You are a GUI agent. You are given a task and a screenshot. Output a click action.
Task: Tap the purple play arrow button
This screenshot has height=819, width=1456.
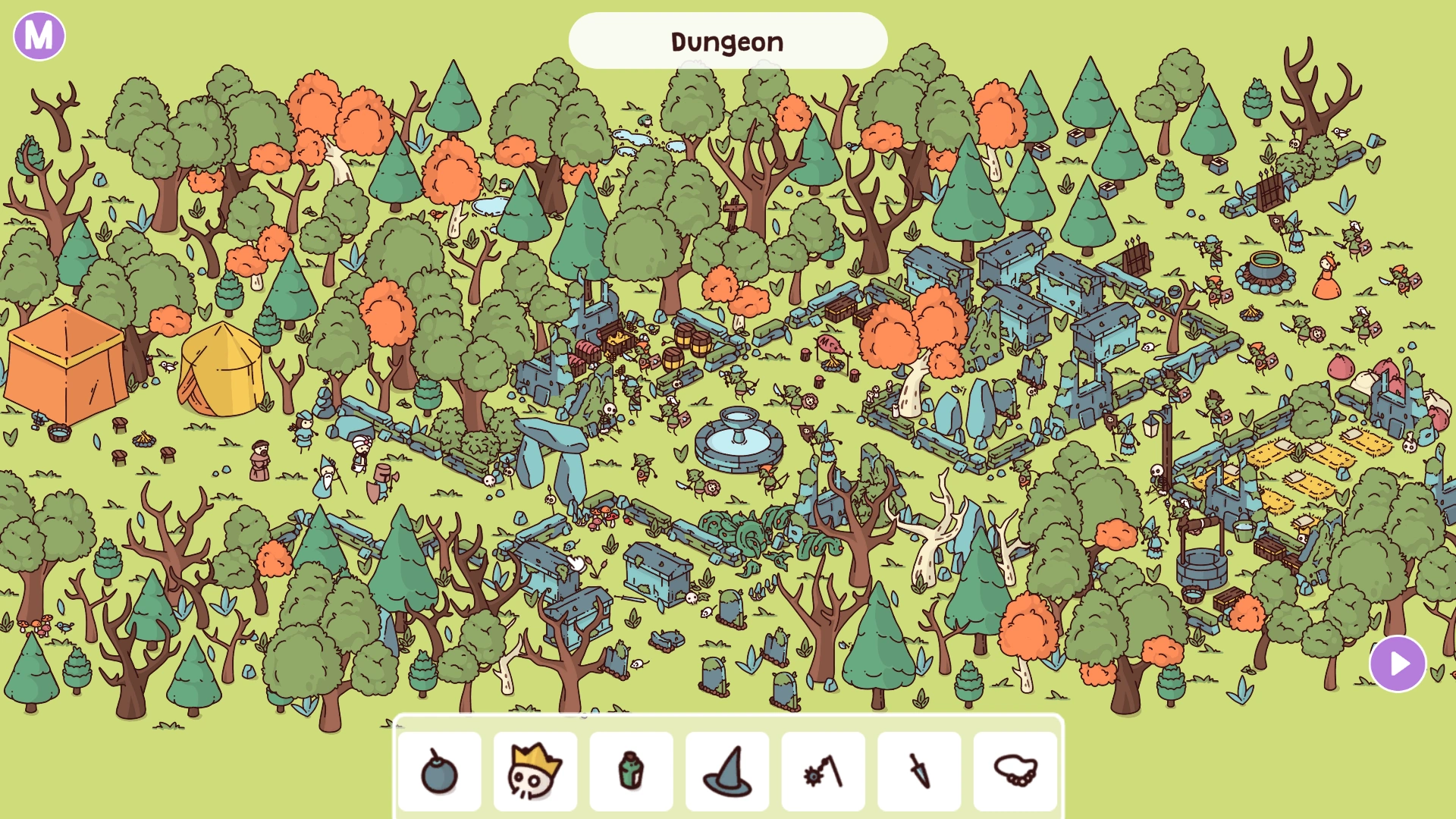[1398, 664]
